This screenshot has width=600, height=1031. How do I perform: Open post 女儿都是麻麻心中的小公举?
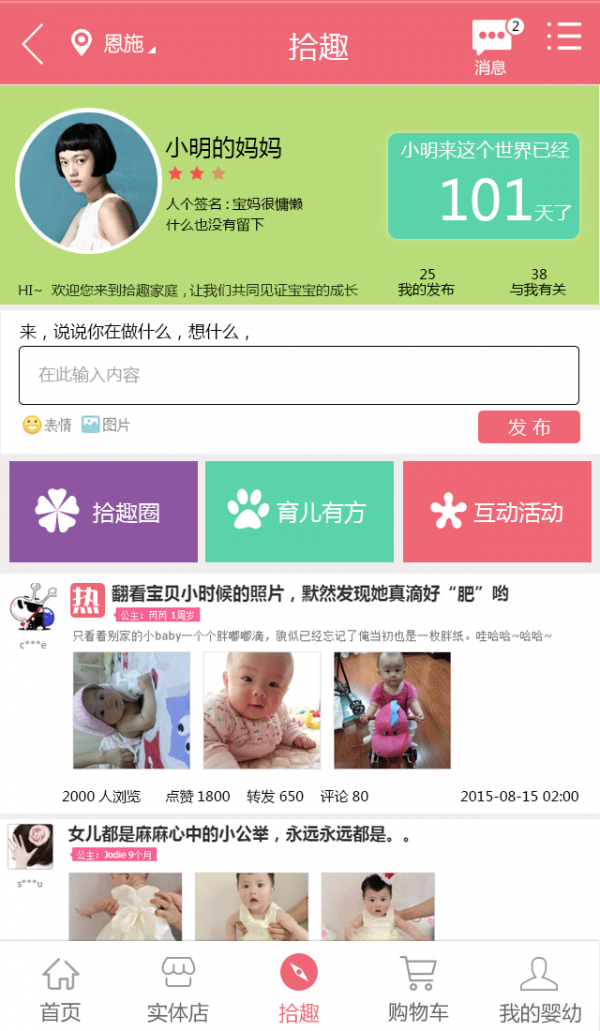pyautogui.click(x=240, y=834)
